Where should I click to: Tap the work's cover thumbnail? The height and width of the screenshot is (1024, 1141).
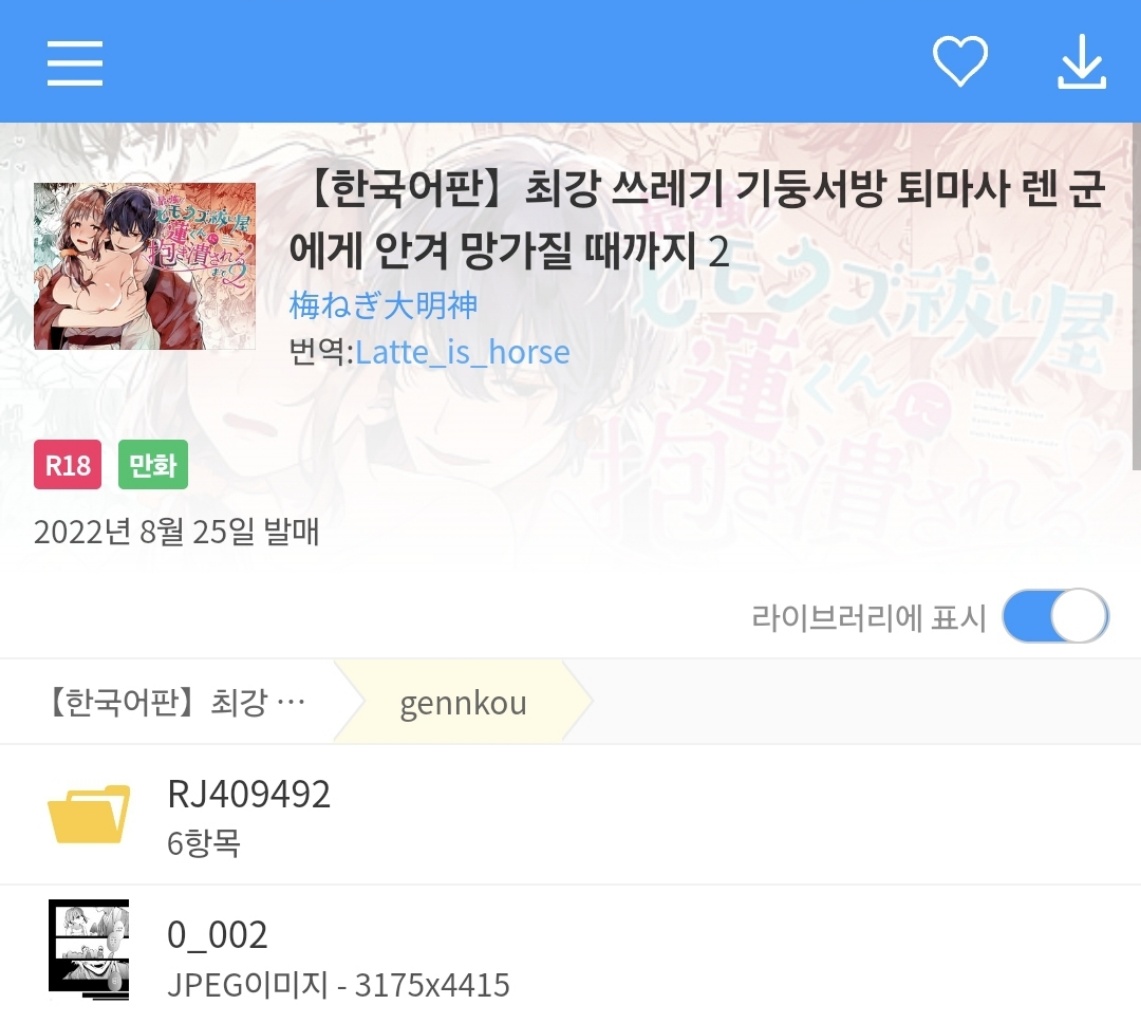tap(144, 266)
